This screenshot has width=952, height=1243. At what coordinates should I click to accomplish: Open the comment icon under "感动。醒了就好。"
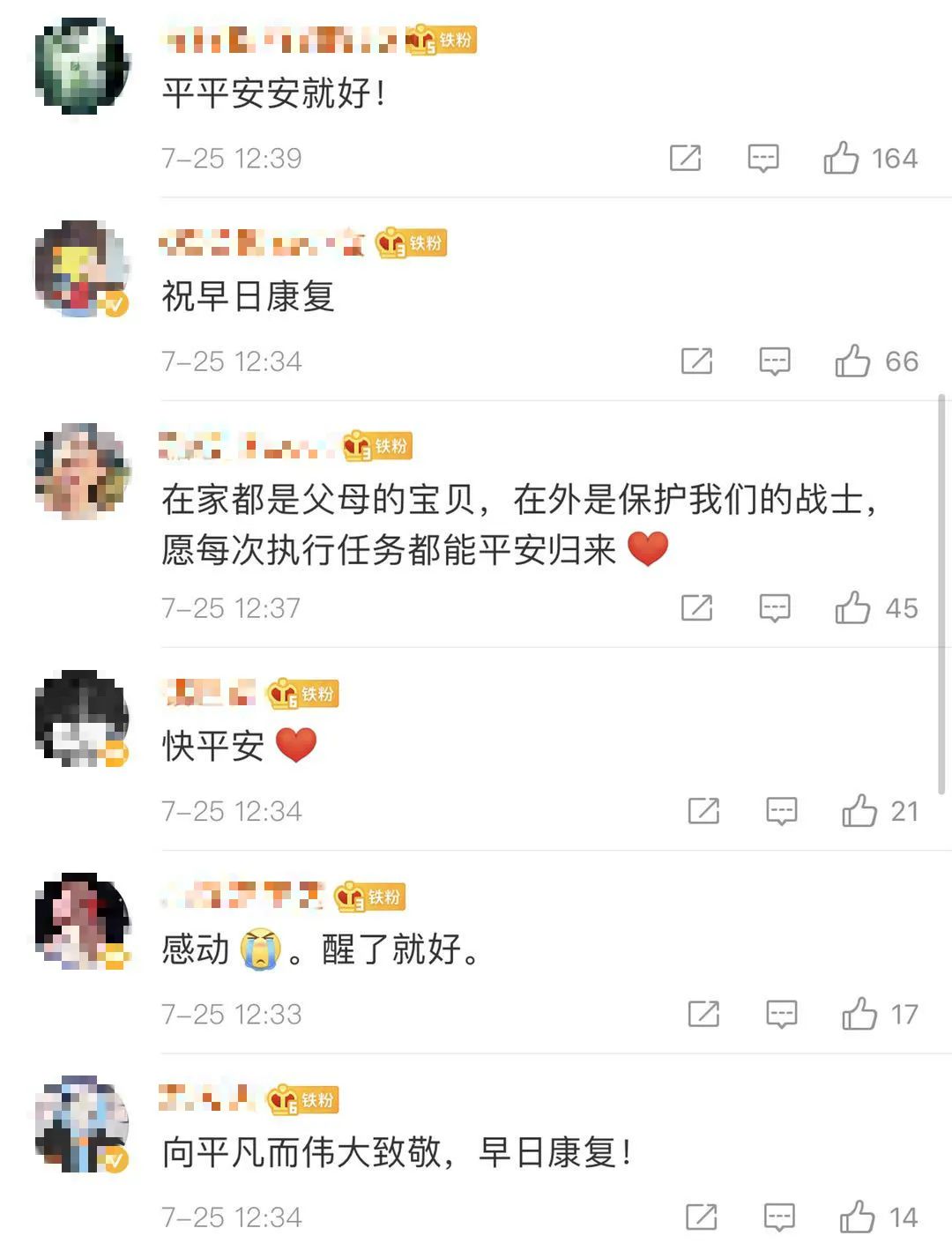click(x=780, y=1014)
